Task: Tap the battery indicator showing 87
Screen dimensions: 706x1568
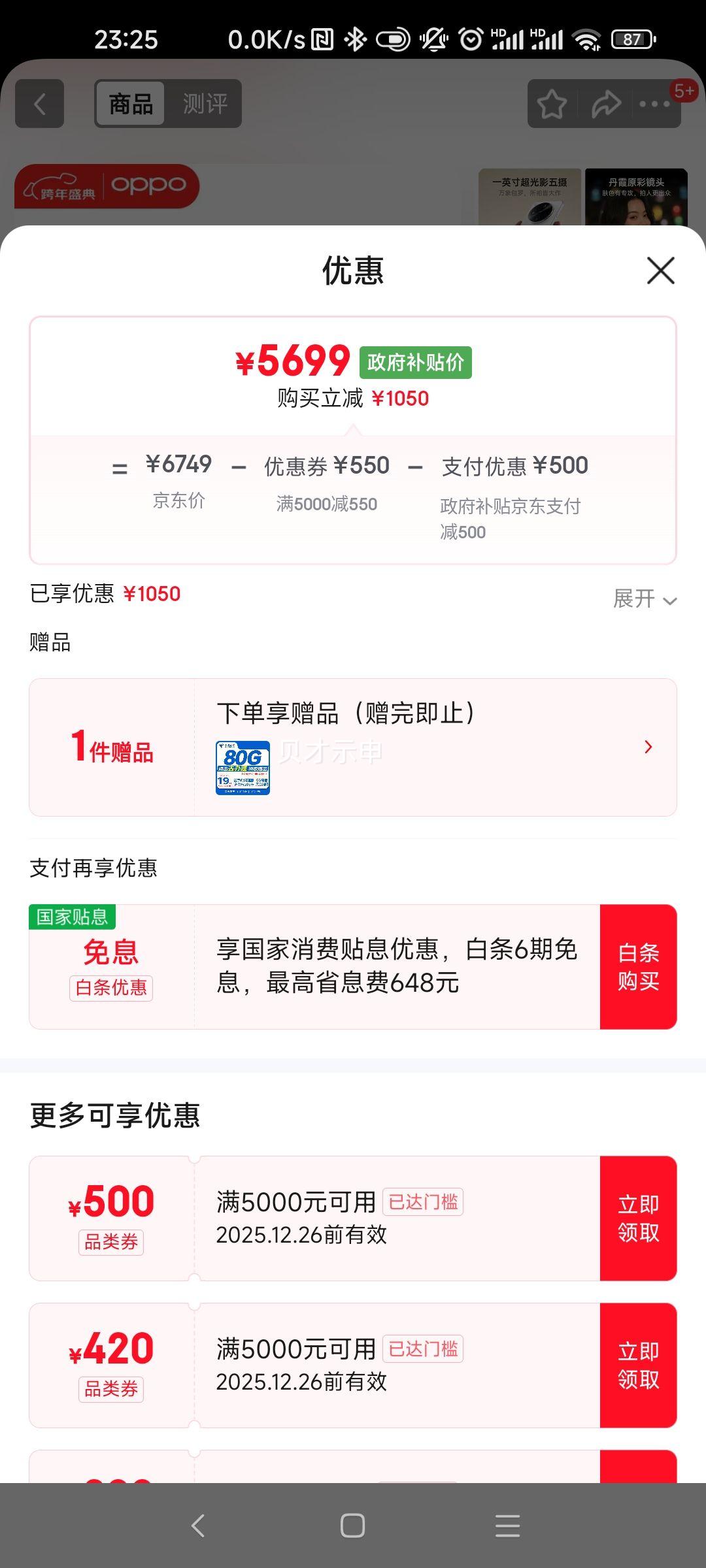Action: [x=631, y=39]
